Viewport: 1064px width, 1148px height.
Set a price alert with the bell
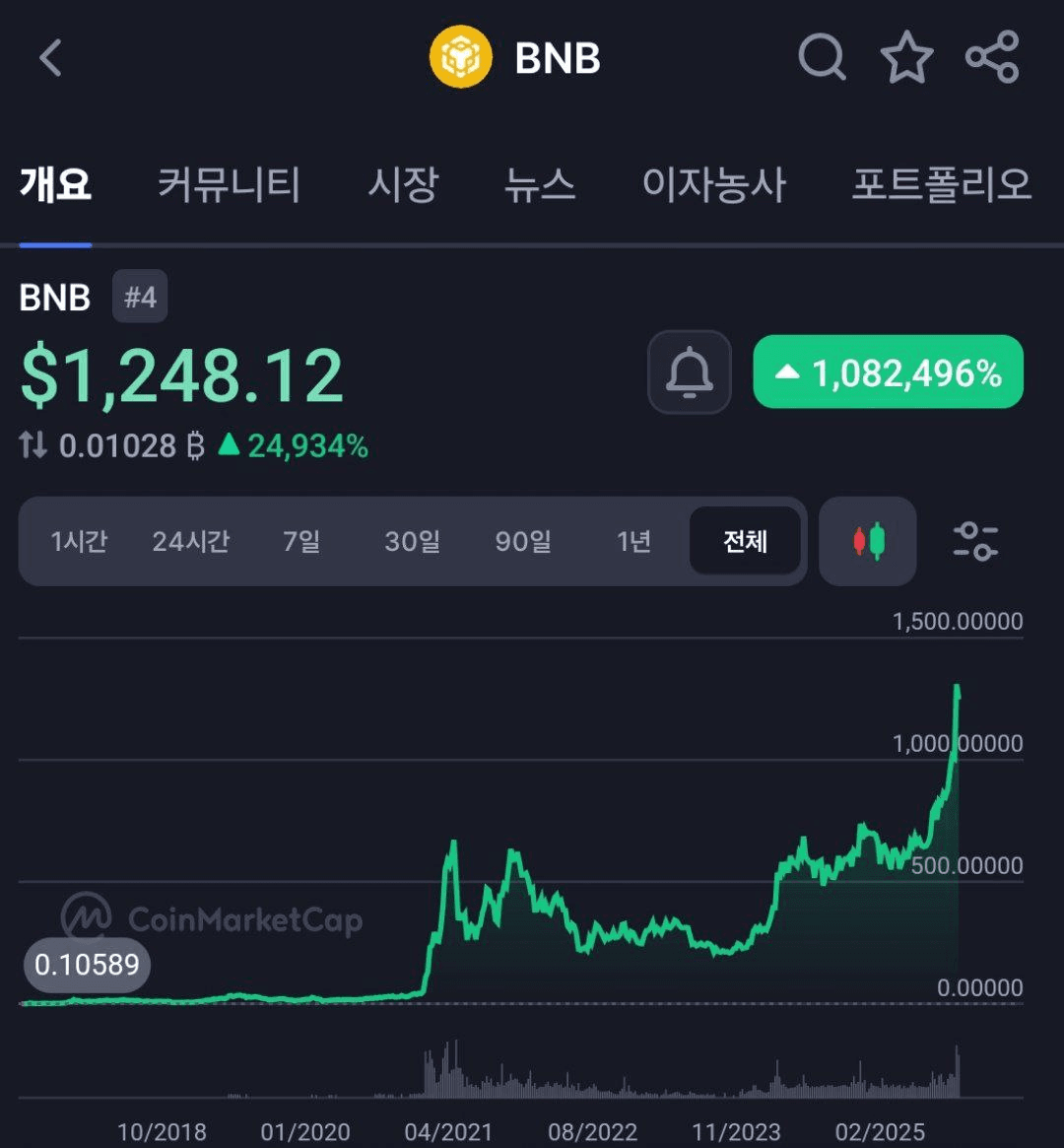point(690,372)
